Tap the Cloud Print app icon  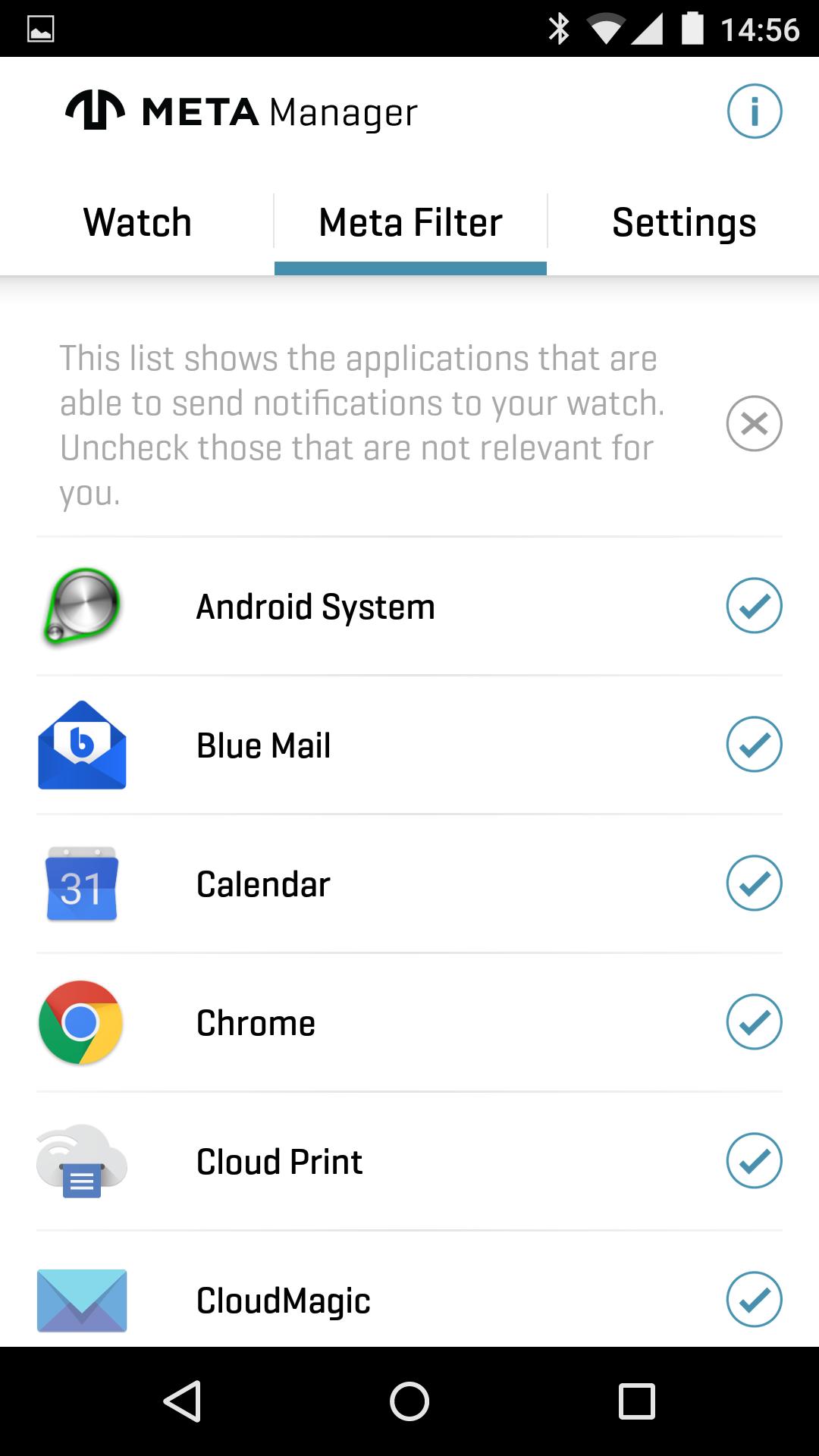pos(81,1160)
